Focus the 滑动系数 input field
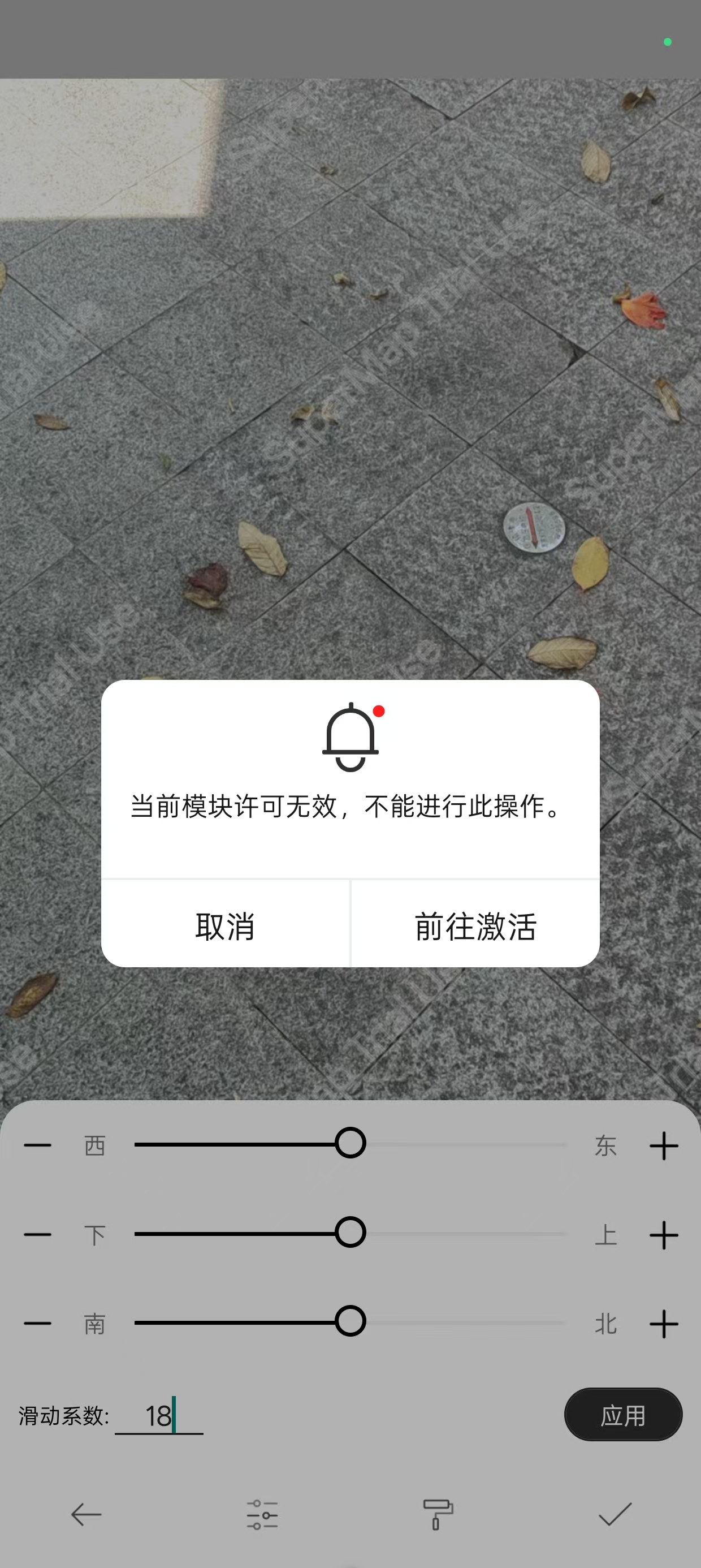701x1568 pixels. point(159,1416)
